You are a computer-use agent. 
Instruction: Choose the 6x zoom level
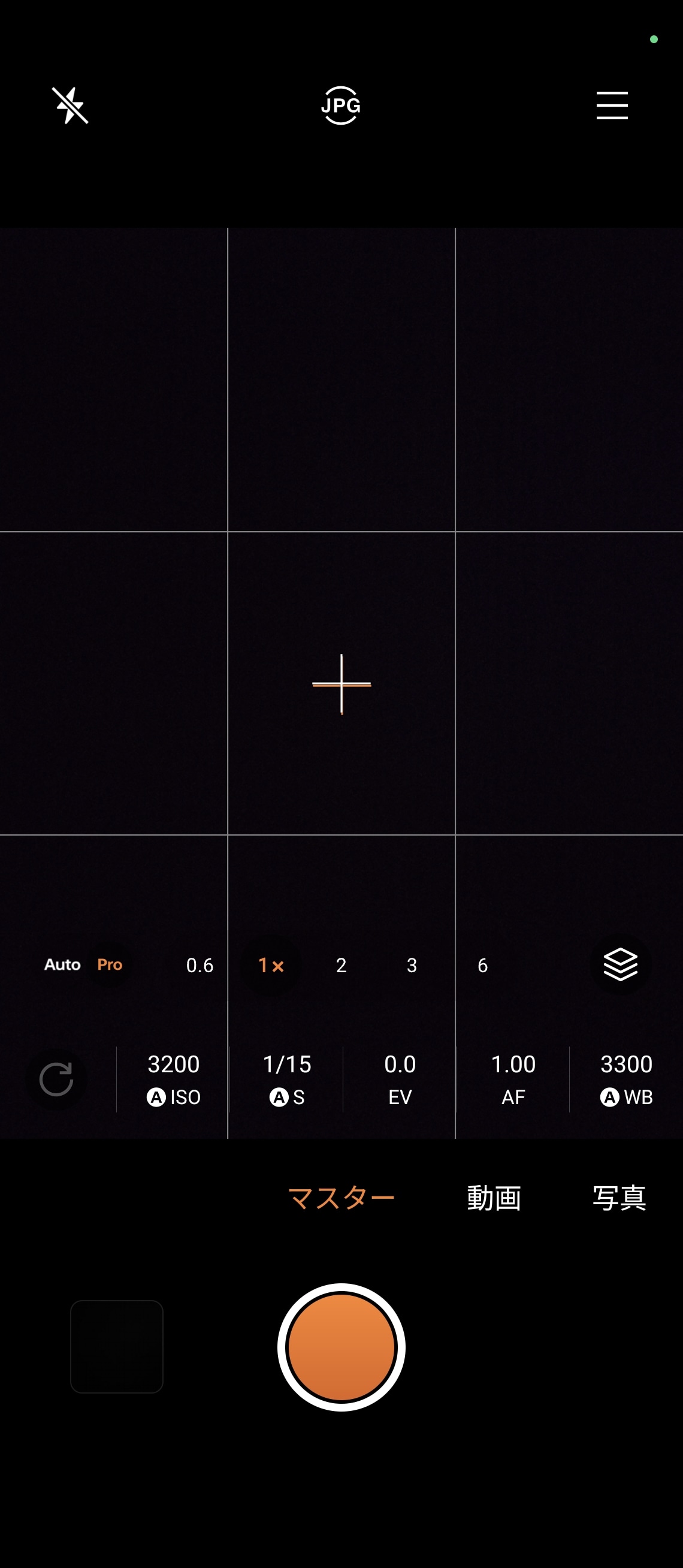[482, 966]
